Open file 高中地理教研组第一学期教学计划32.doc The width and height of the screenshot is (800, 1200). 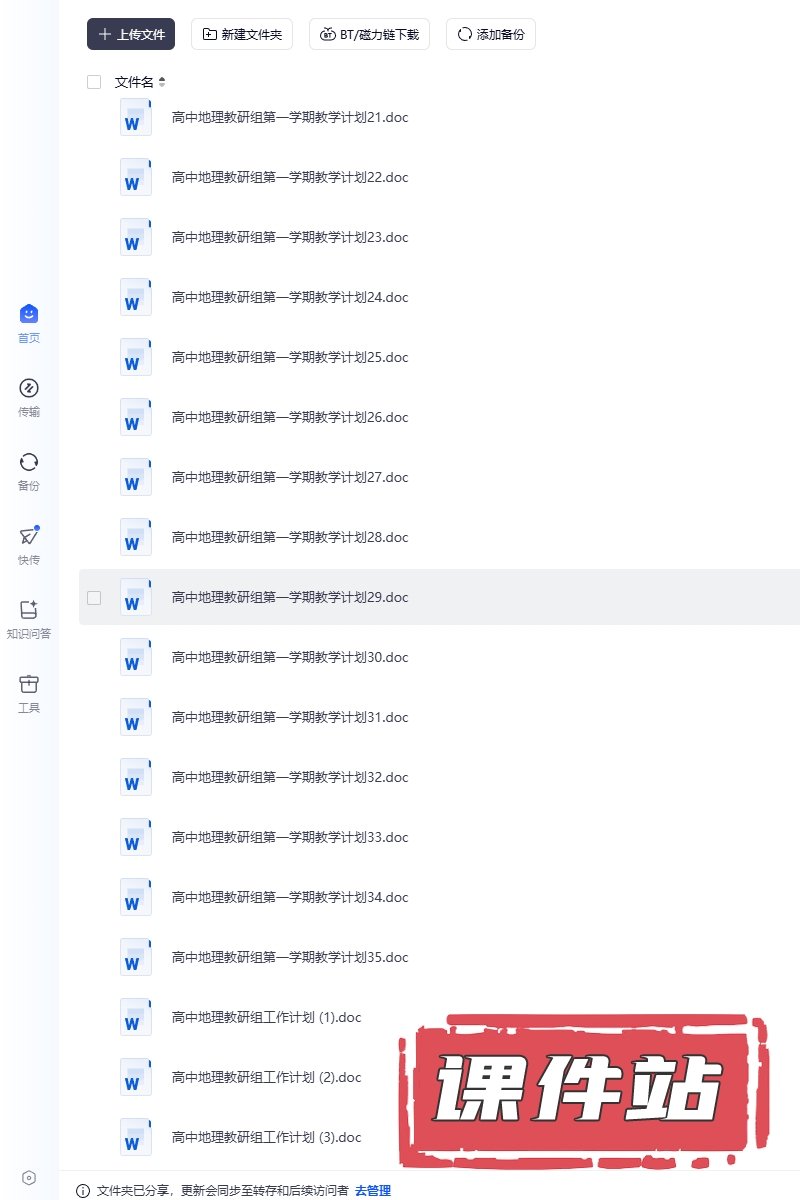click(x=290, y=777)
